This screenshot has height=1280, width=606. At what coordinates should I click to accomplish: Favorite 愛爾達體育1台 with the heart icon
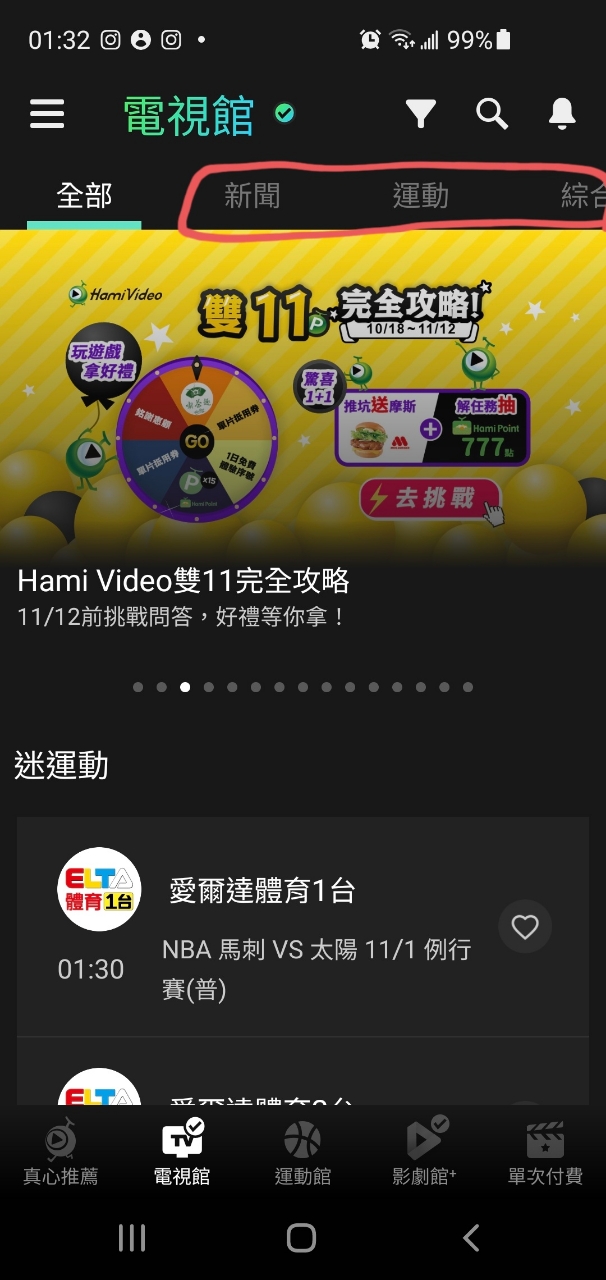(525, 928)
